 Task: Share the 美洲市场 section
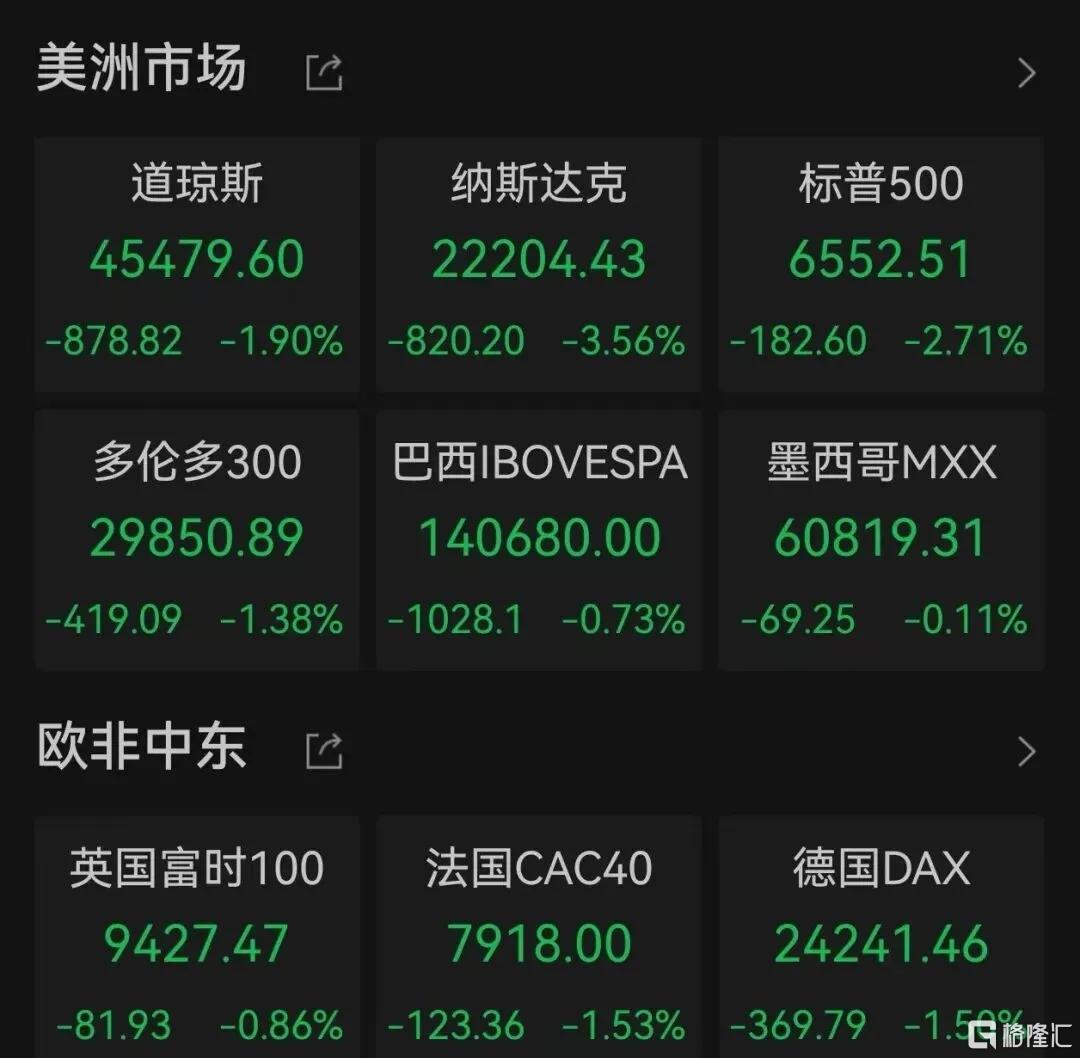(324, 73)
